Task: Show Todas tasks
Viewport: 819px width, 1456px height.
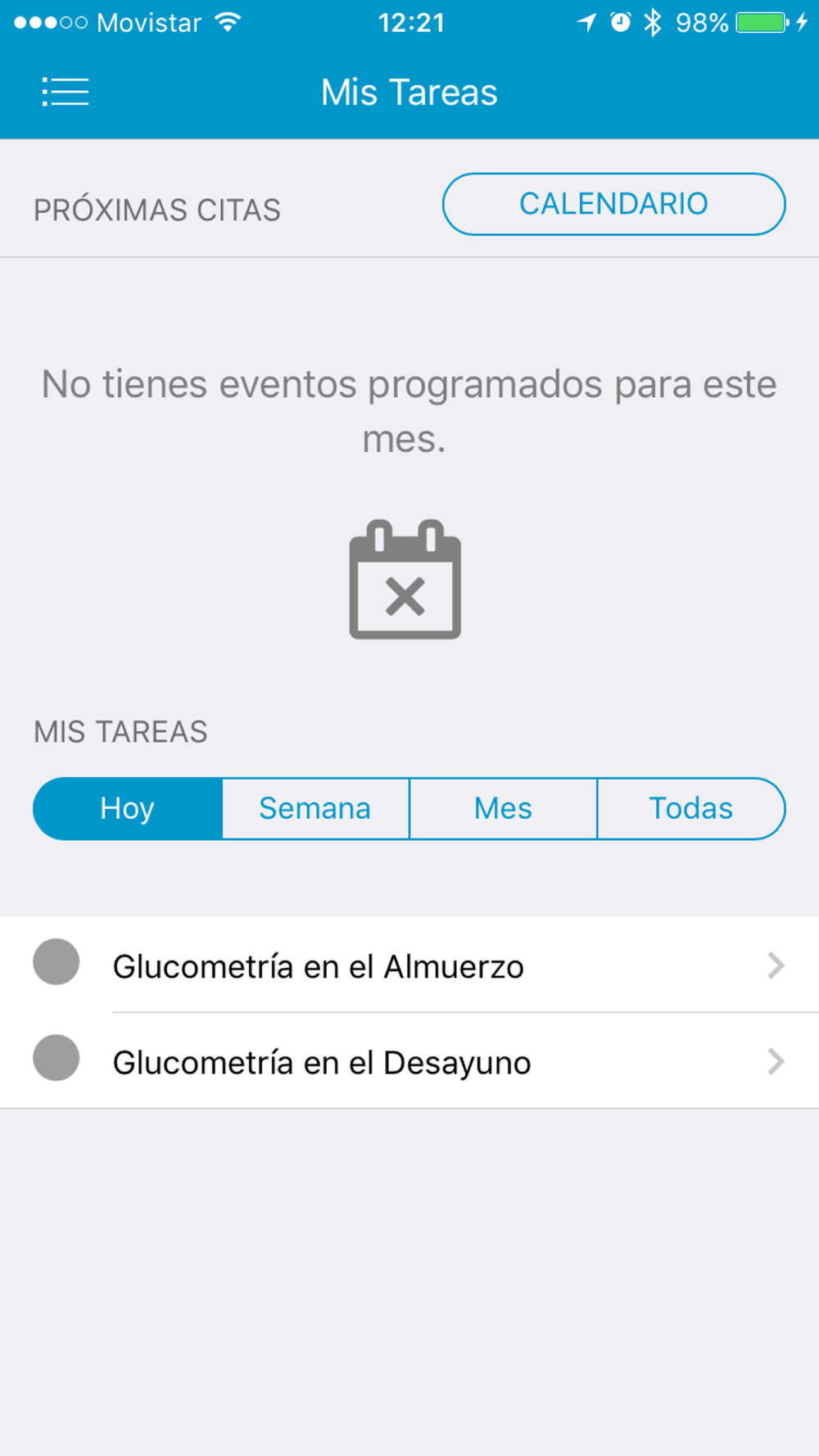Action: 691,808
